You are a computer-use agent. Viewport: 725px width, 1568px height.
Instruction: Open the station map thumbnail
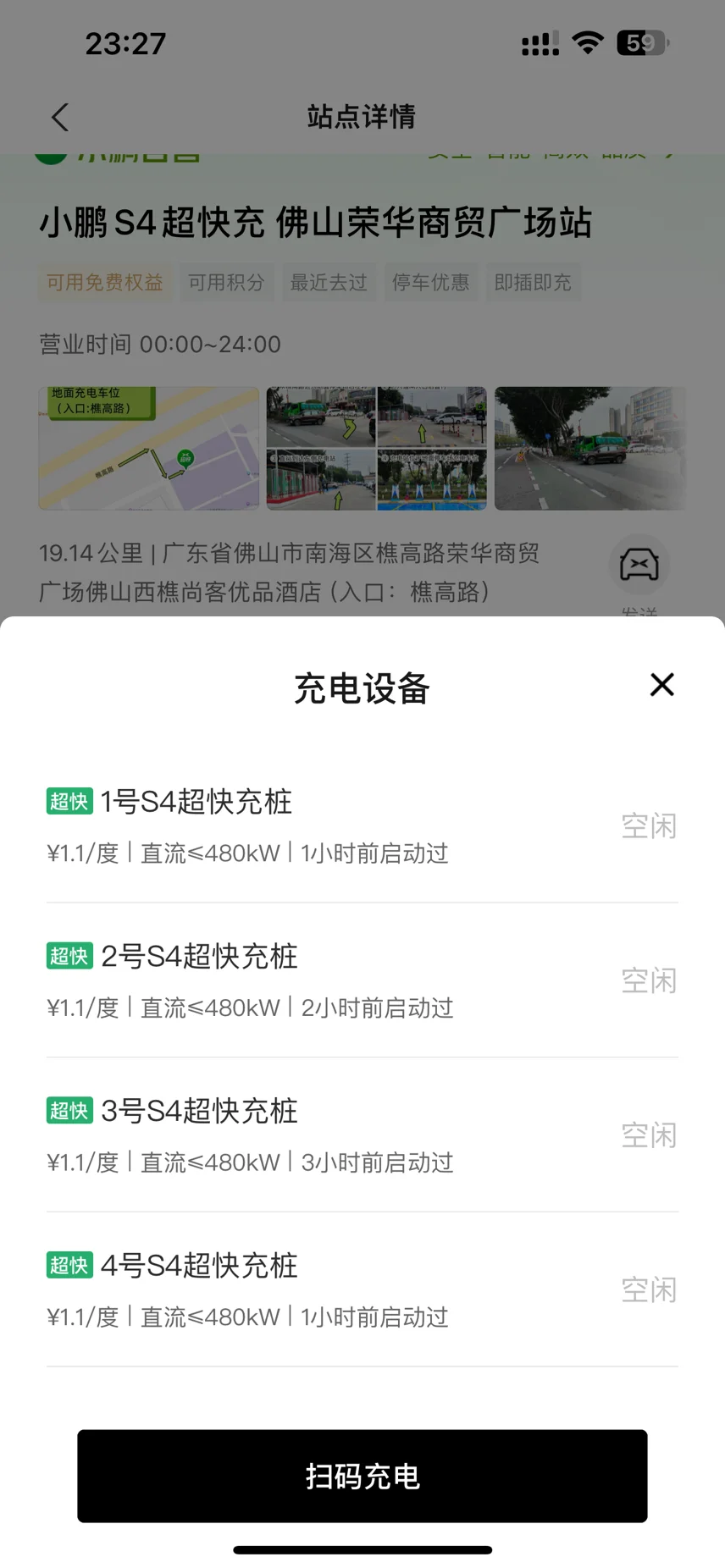click(x=149, y=448)
